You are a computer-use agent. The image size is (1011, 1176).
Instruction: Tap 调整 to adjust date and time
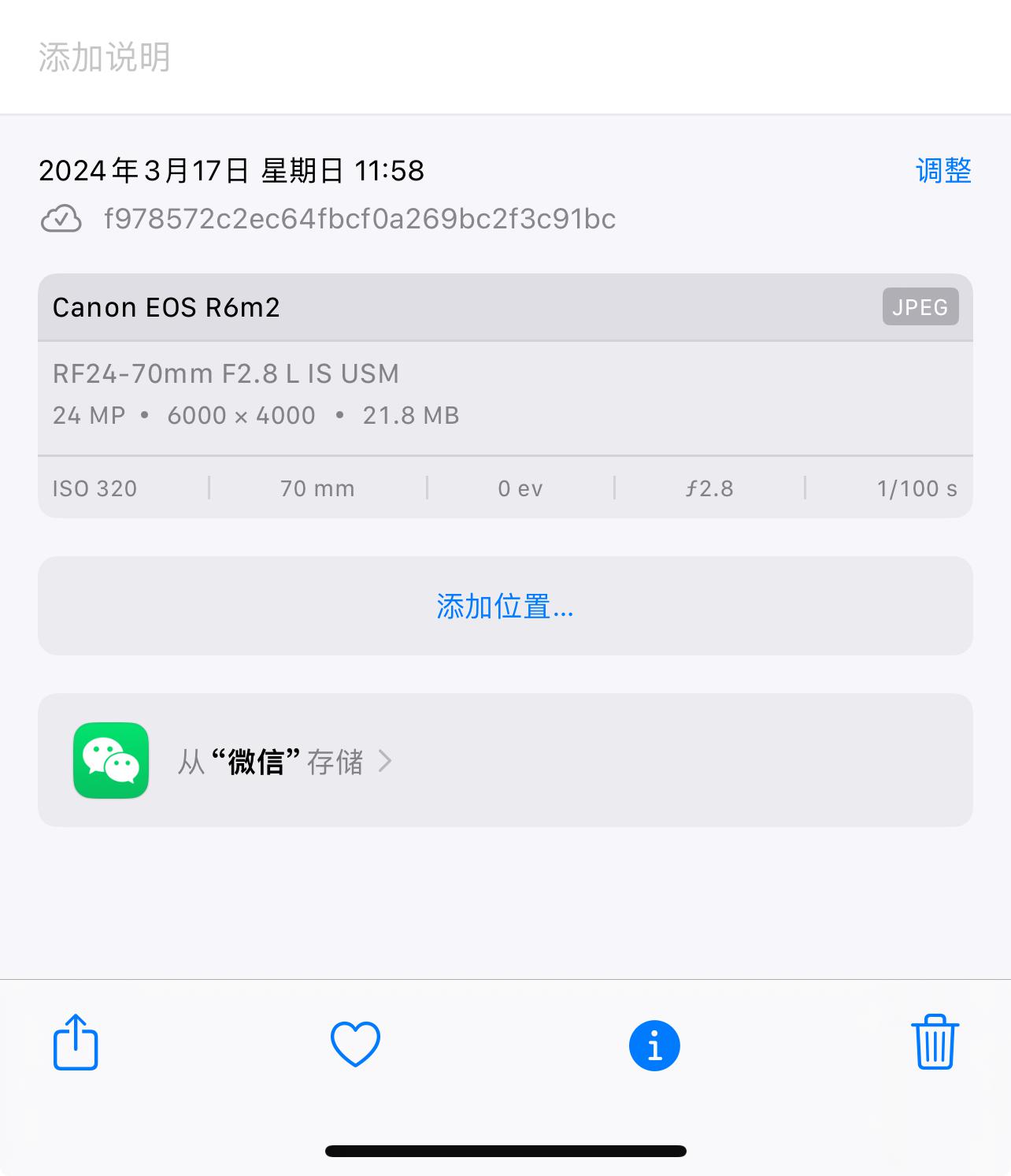tap(942, 171)
